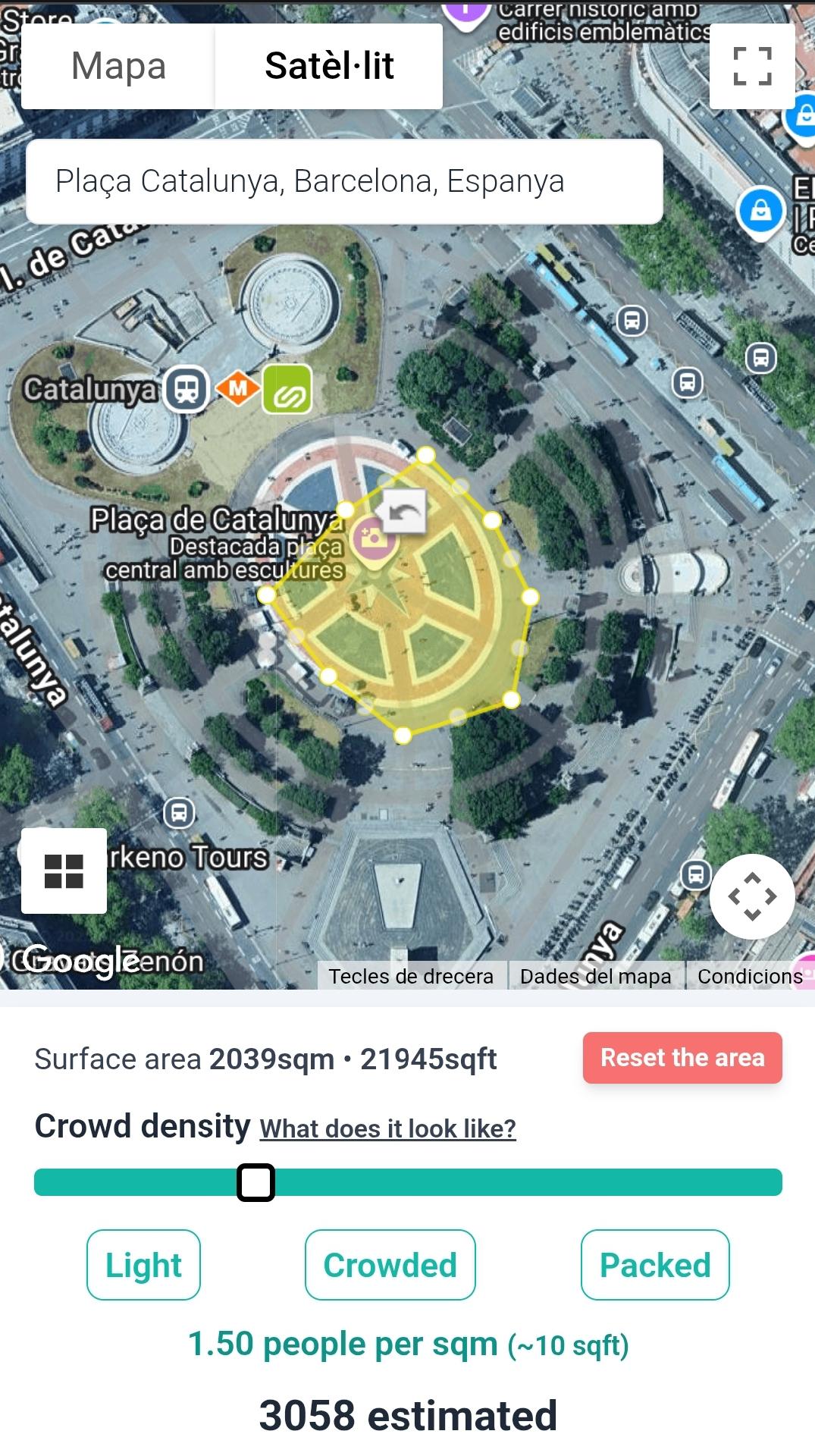Open the map pan control
This screenshot has height=1456, width=815.
tap(752, 896)
